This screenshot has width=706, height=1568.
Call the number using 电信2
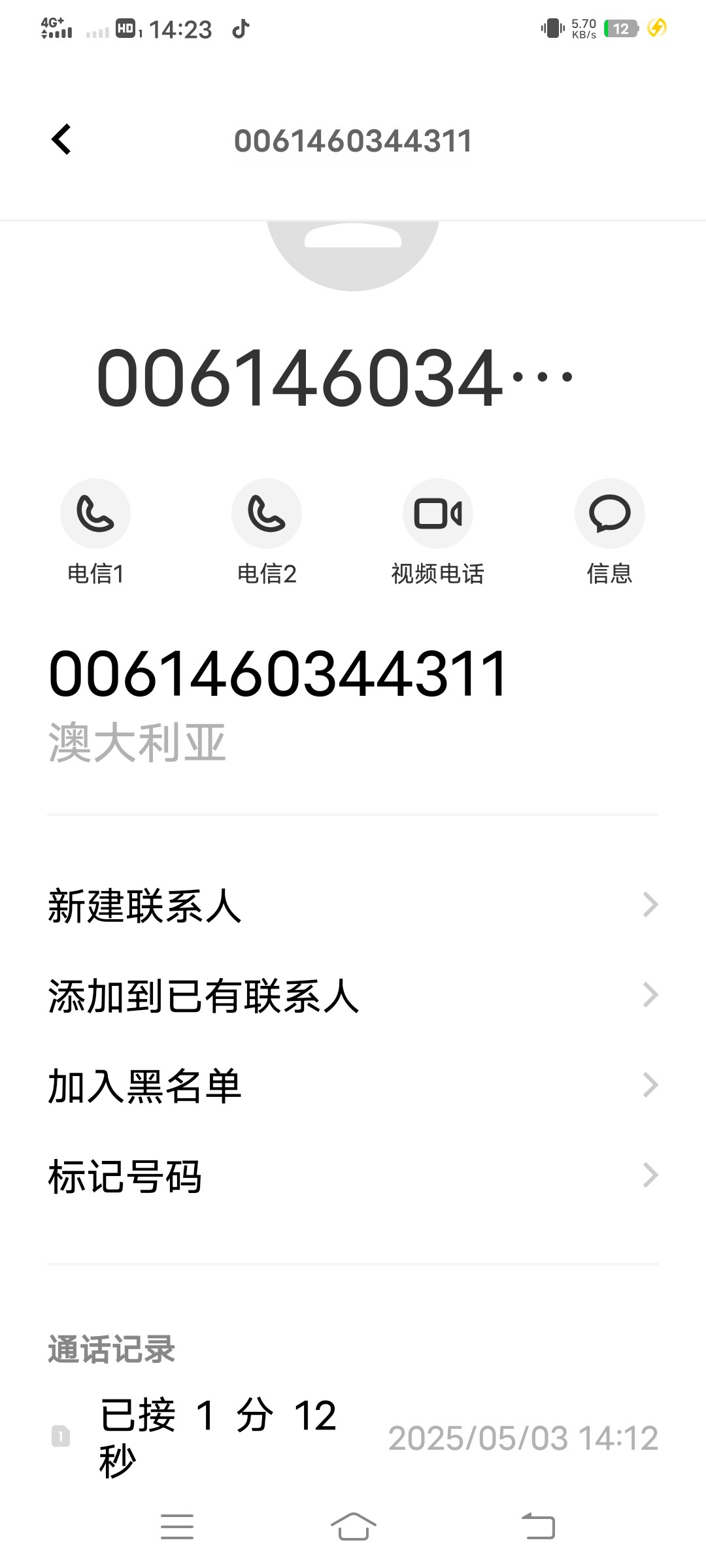(267, 514)
